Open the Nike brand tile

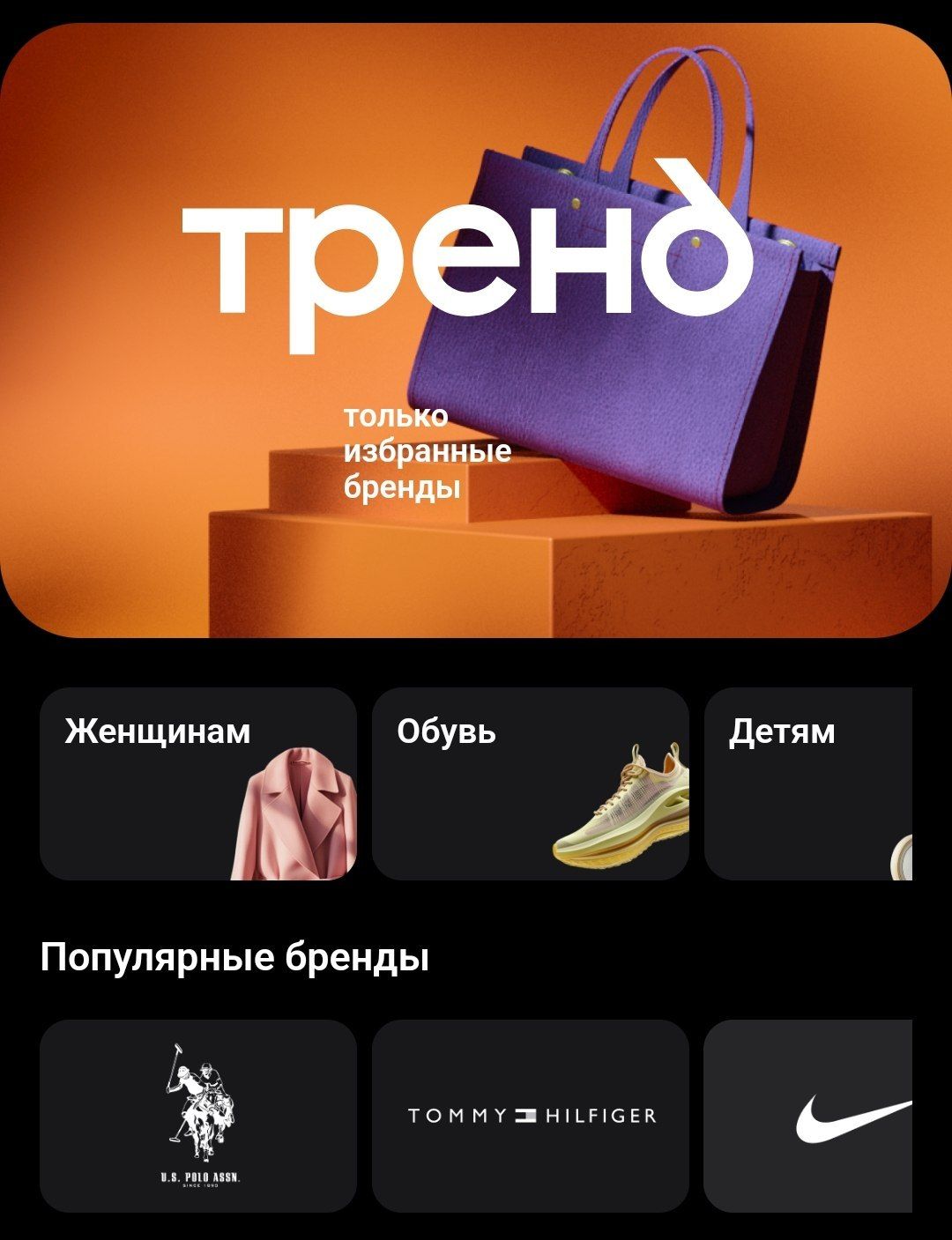coord(808,1116)
